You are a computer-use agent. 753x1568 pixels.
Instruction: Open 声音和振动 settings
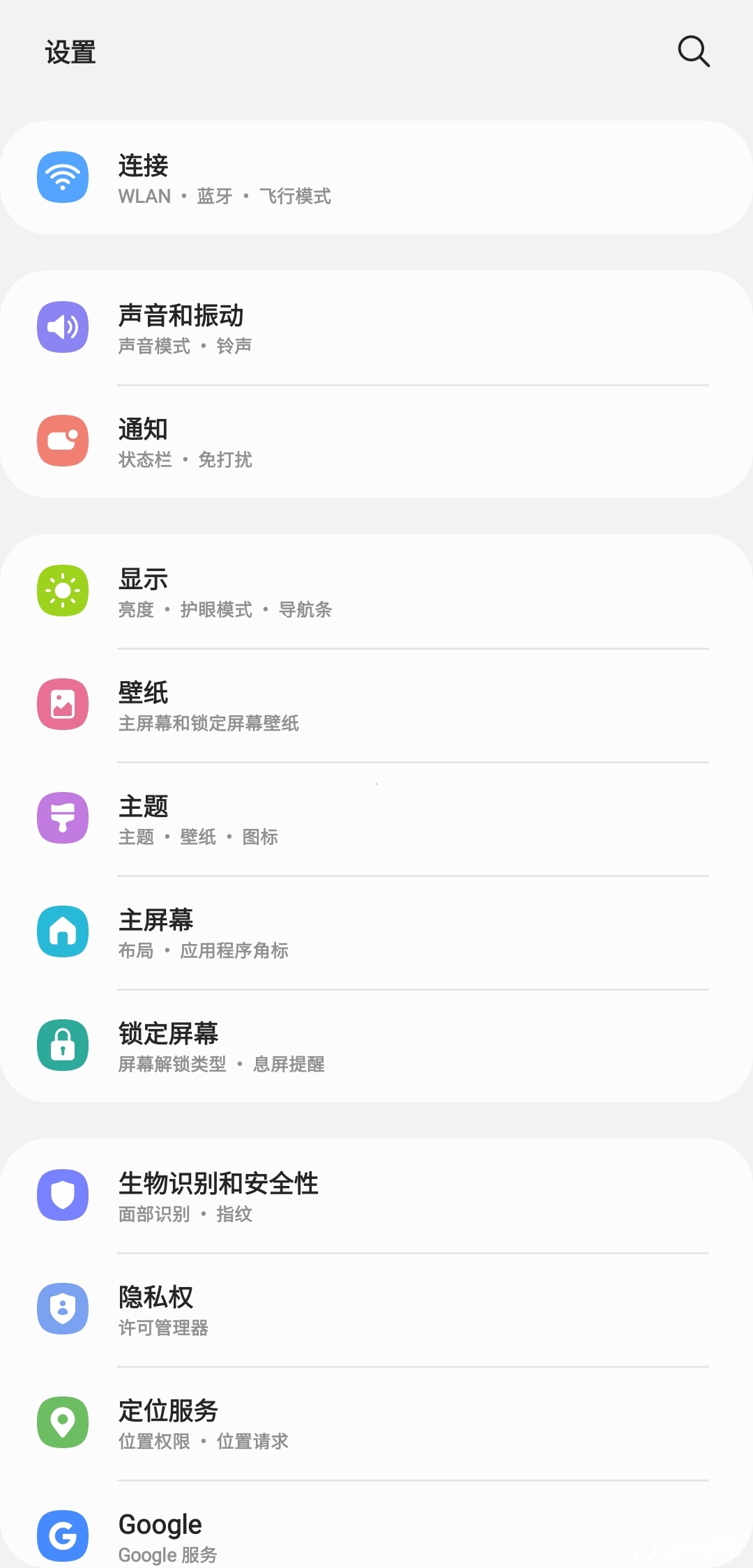pos(376,328)
